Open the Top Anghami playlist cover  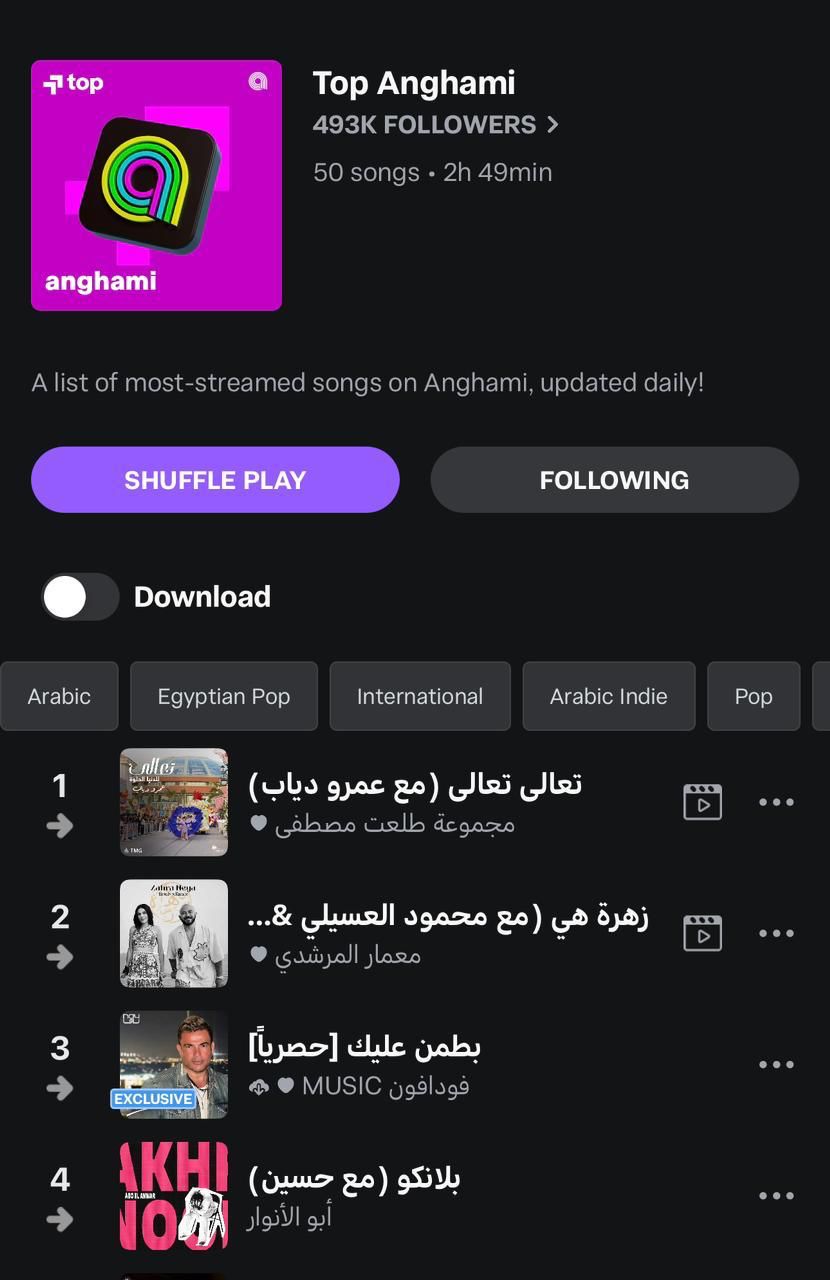click(156, 185)
